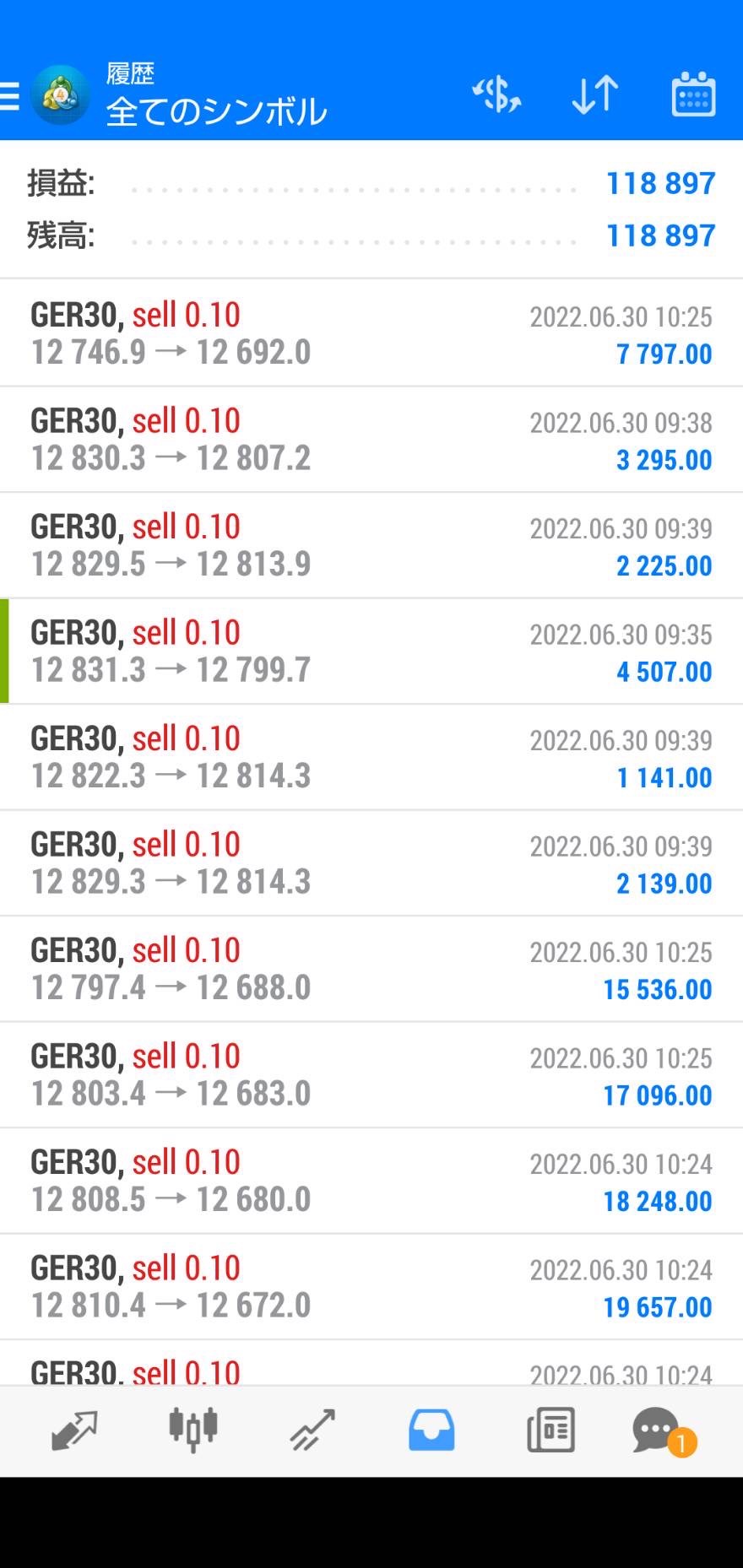Select the History tab
Viewport: 743px width, 1568px height.
[x=431, y=1430]
